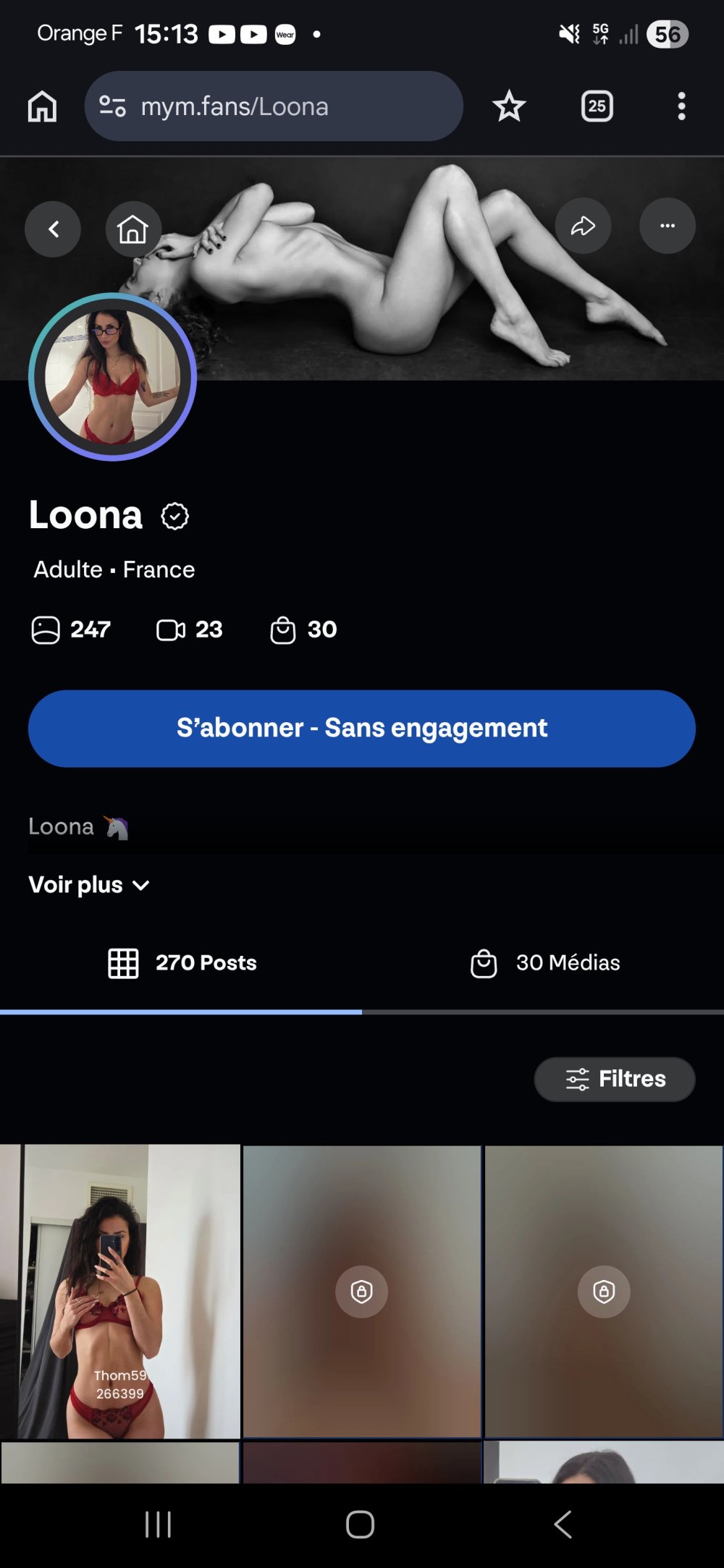This screenshot has width=724, height=1568.
Task: Open the browser three-dot menu
Action: (x=681, y=106)
